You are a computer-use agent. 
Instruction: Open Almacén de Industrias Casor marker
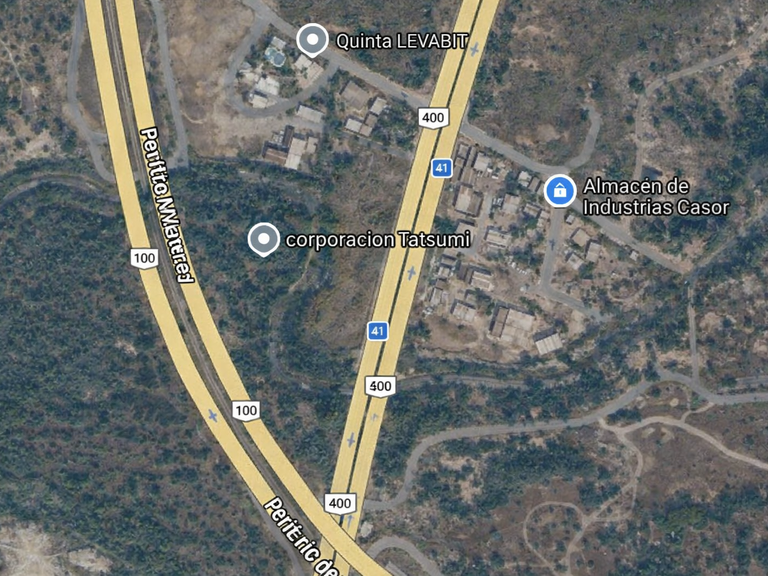560,191
